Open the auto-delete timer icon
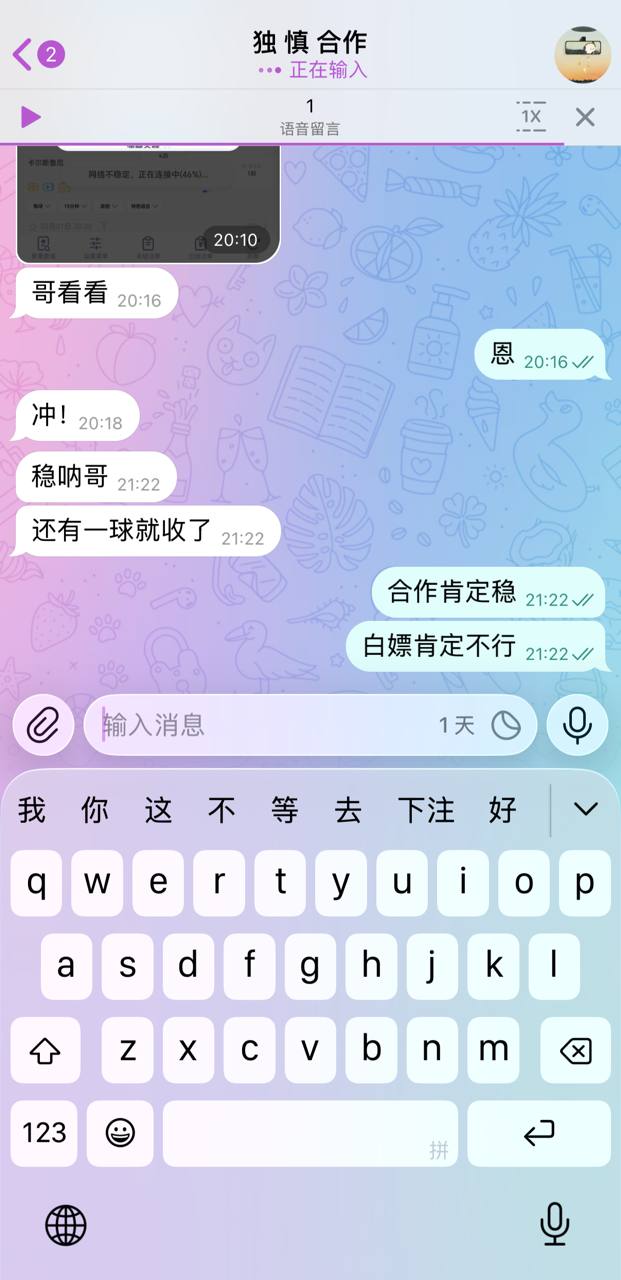Image resolution: width=621 pixels, height=1280 pixels. (x=506, y=725)
